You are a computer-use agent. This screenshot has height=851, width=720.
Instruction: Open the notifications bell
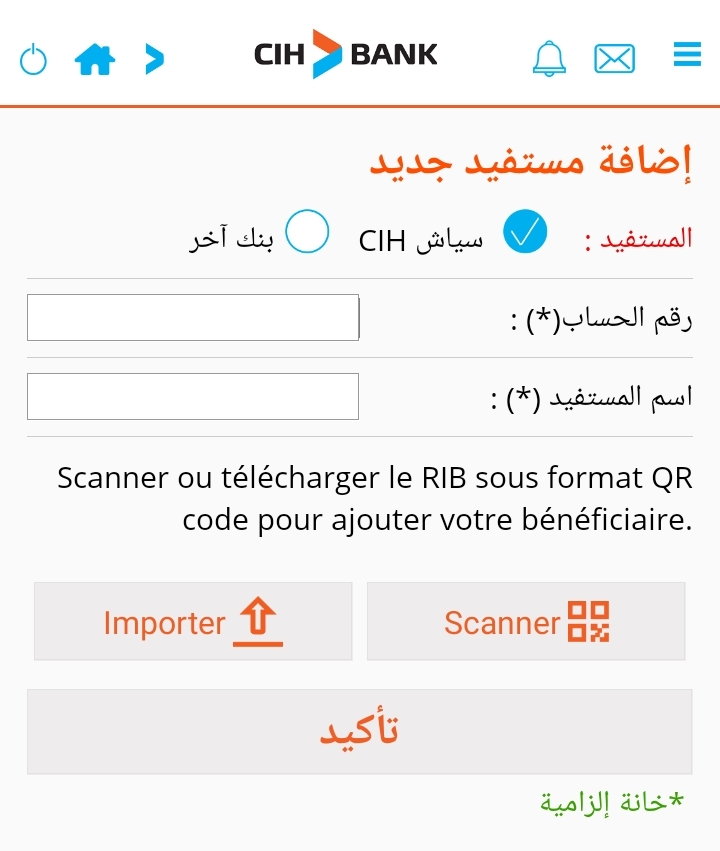tap(549, 59)
